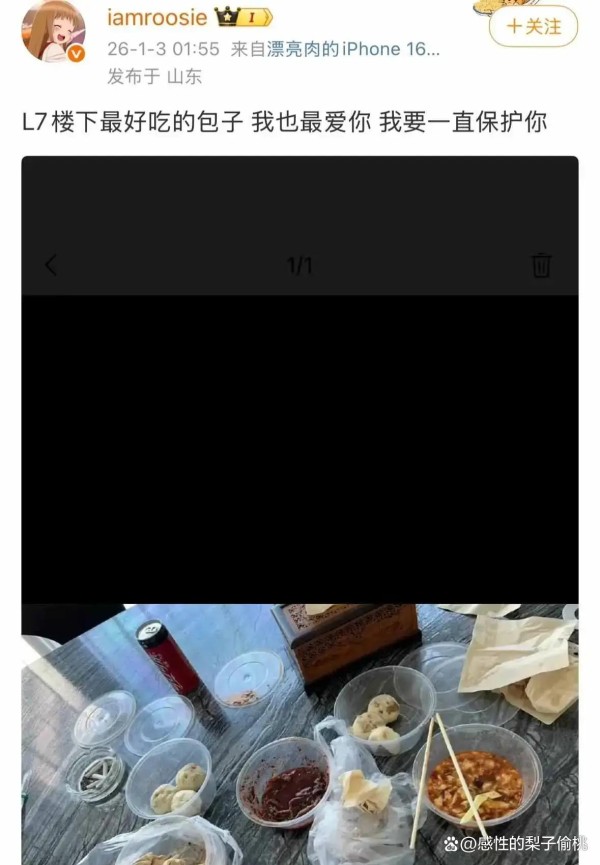Follow iamroosie with the +关注 button

533,26
